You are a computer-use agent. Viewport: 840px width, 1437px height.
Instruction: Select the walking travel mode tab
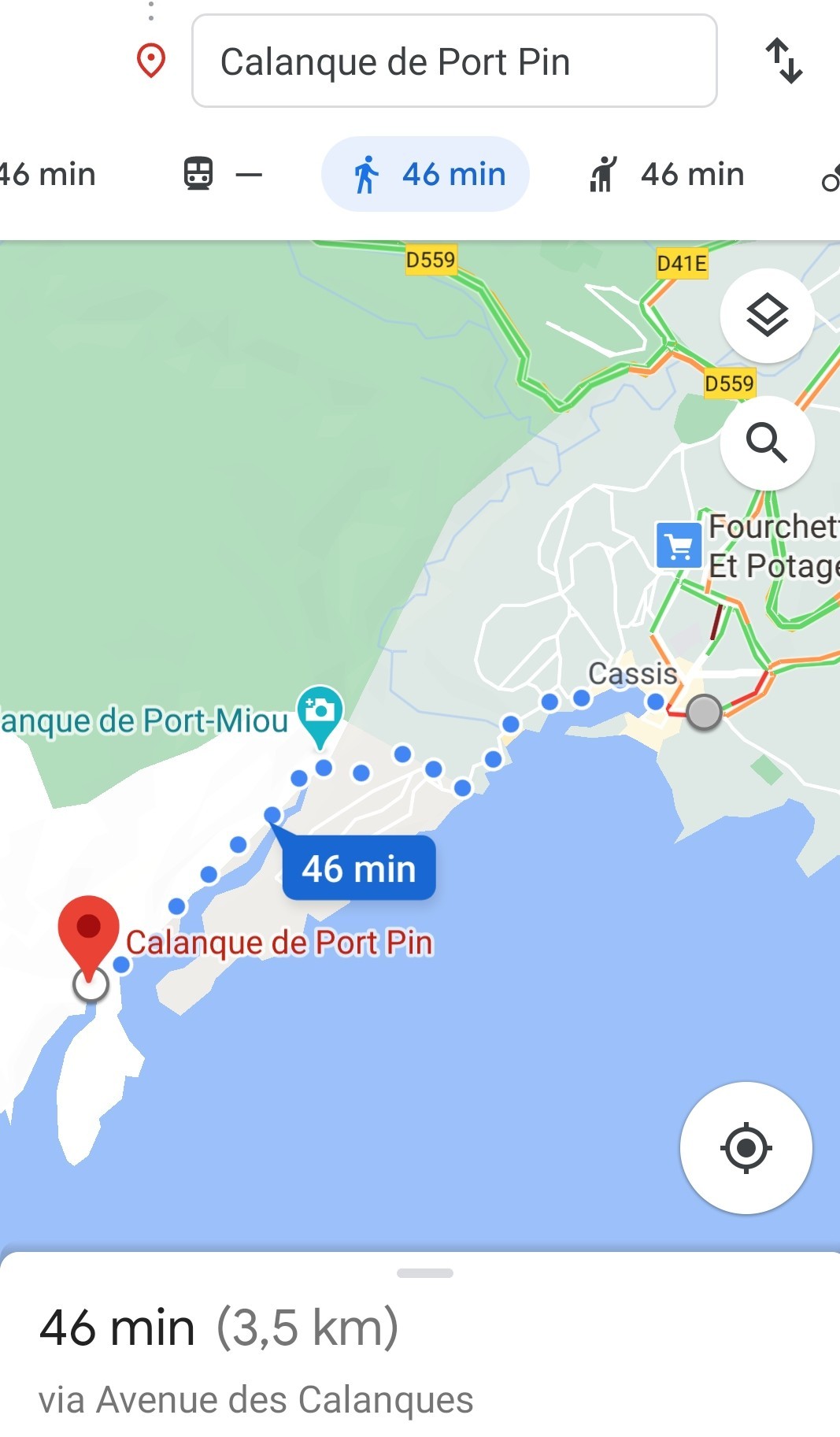click(426, 174)
